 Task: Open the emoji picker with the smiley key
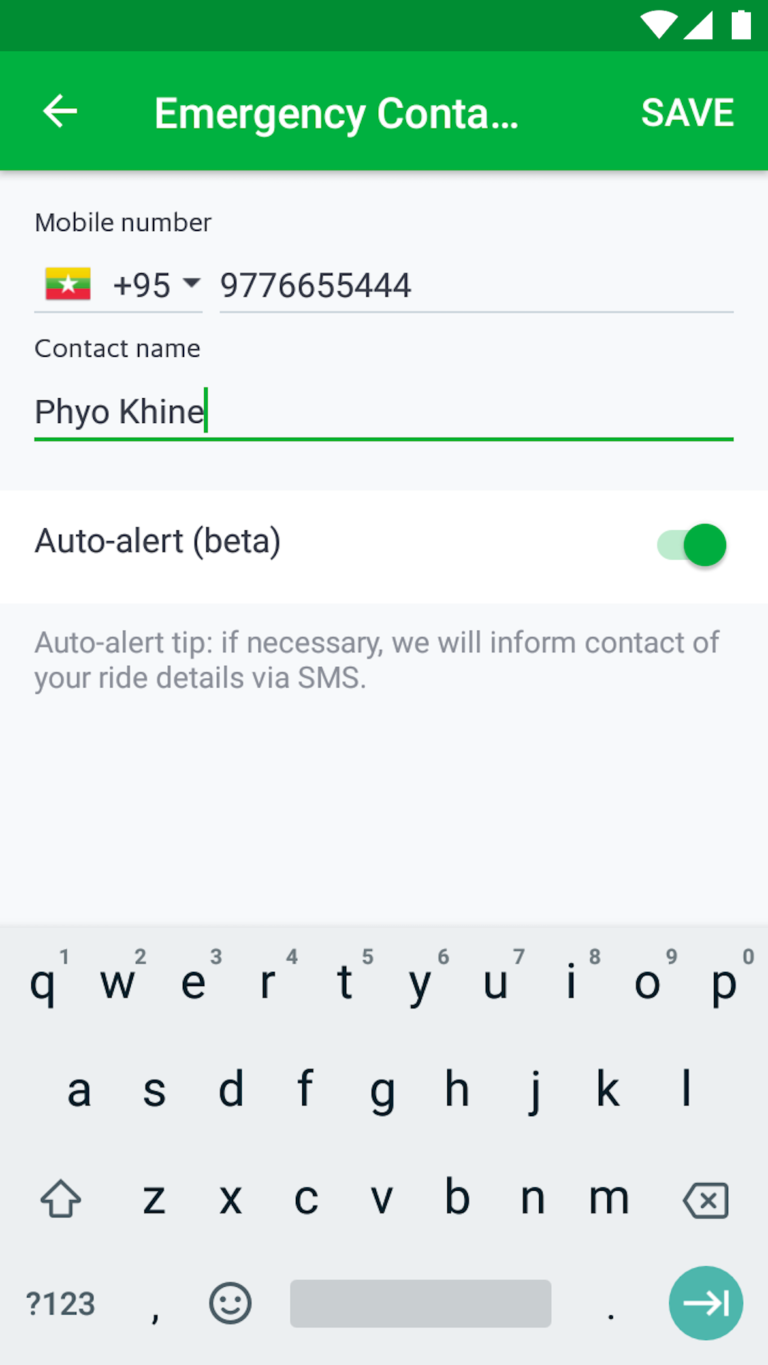click(x=229, y=1303)
